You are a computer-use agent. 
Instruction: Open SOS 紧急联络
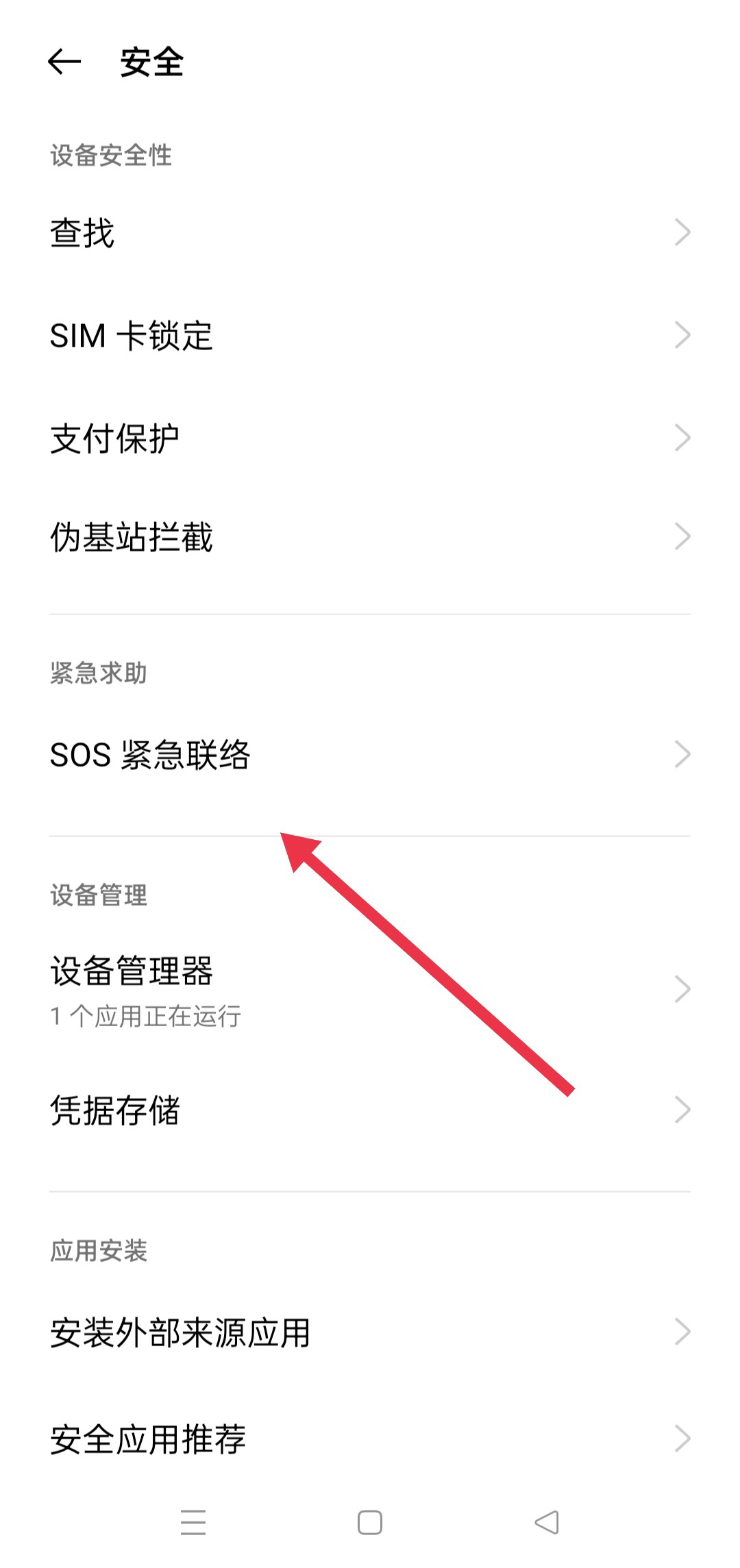pos(370,755)
